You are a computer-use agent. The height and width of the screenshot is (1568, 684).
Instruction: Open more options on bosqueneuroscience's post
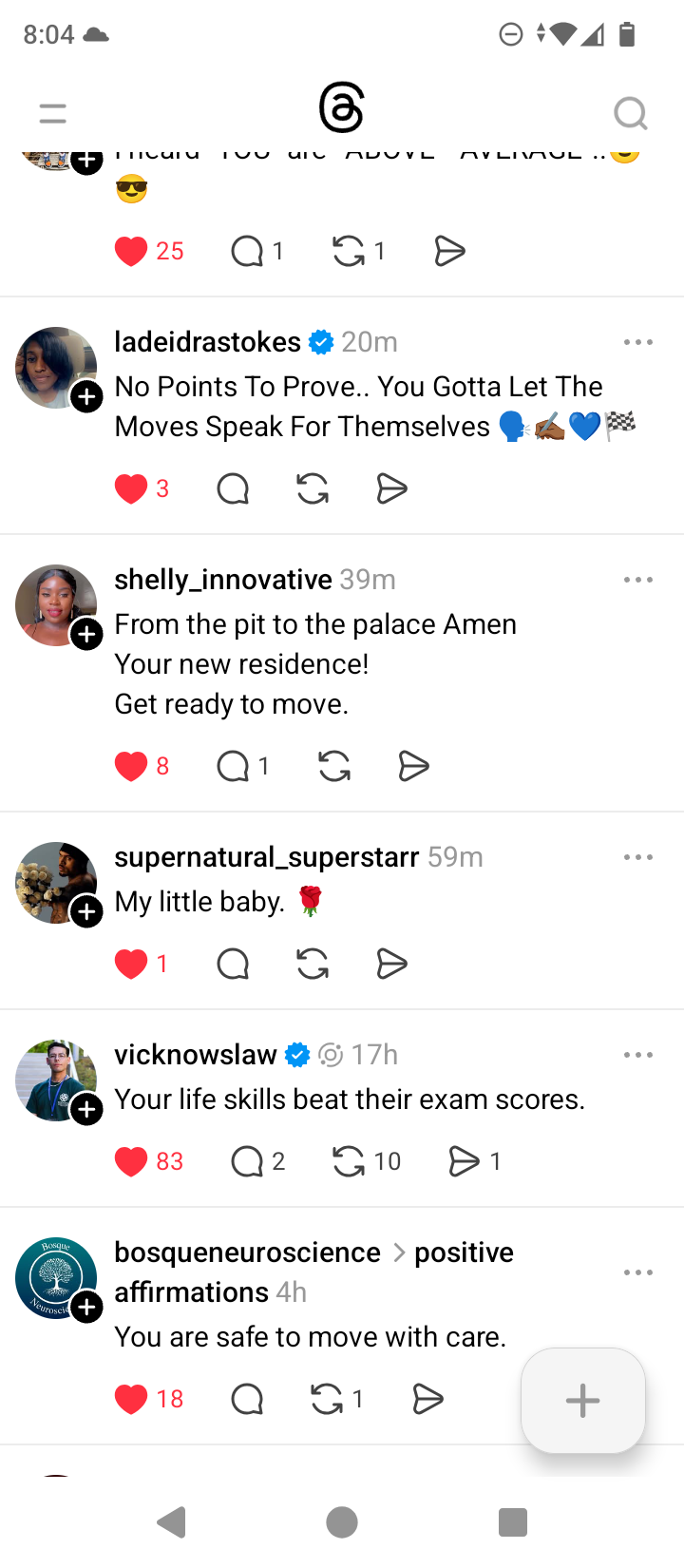click(637, 1272)
